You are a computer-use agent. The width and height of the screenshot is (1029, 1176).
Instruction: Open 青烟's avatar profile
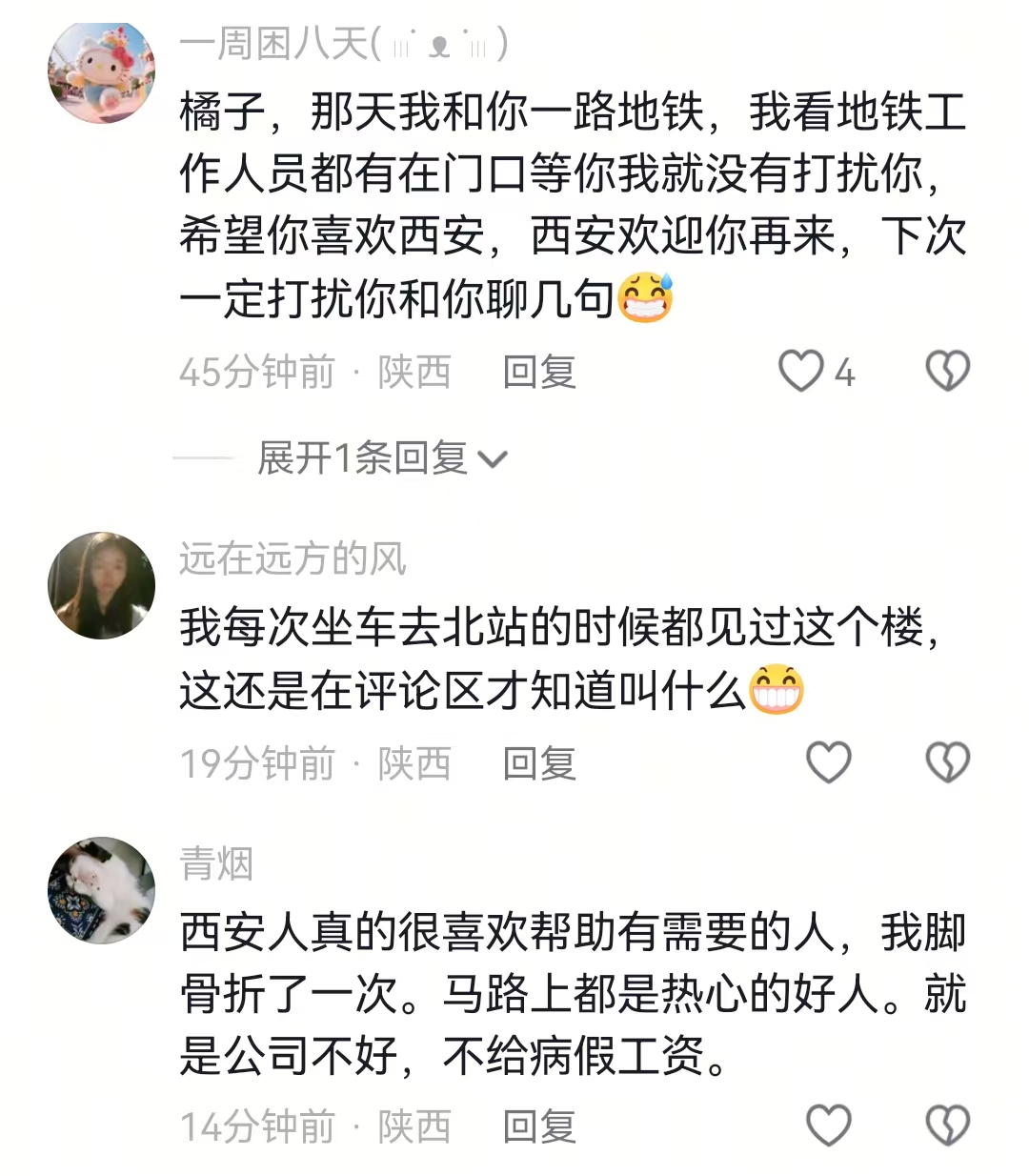tap(101, 890)
